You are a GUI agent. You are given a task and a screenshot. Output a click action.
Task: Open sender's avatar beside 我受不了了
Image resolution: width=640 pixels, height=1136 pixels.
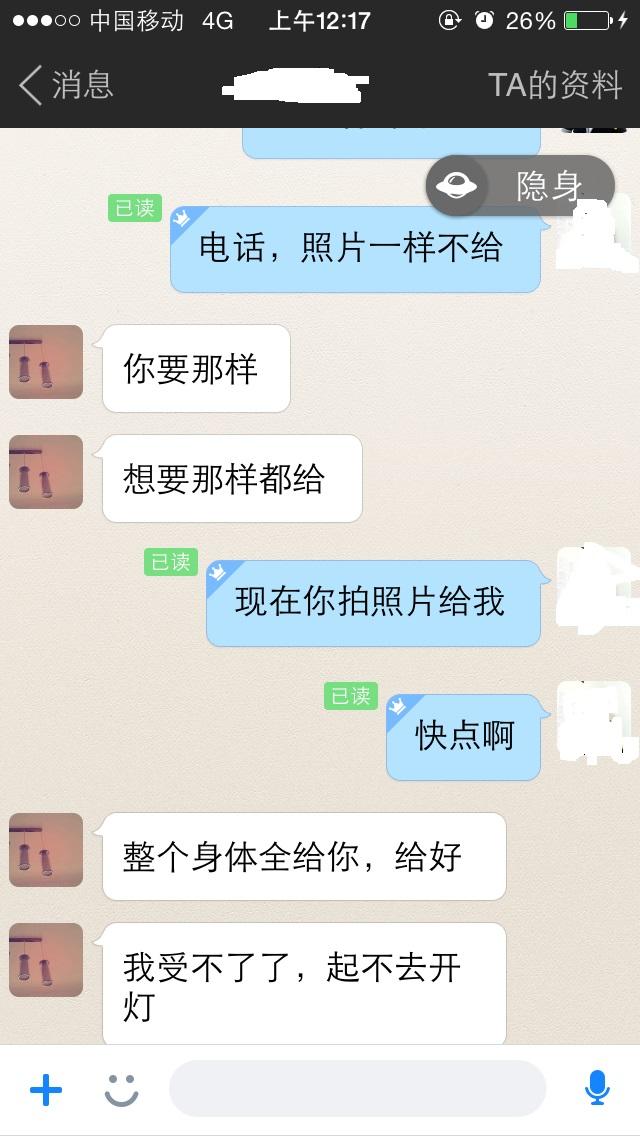[x=46, y=960]
